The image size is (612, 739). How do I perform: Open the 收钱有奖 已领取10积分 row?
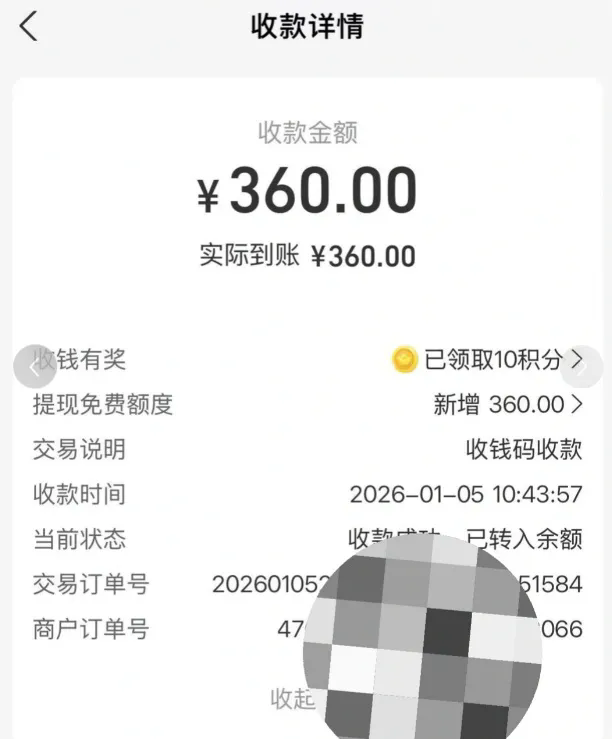(488, 360)
